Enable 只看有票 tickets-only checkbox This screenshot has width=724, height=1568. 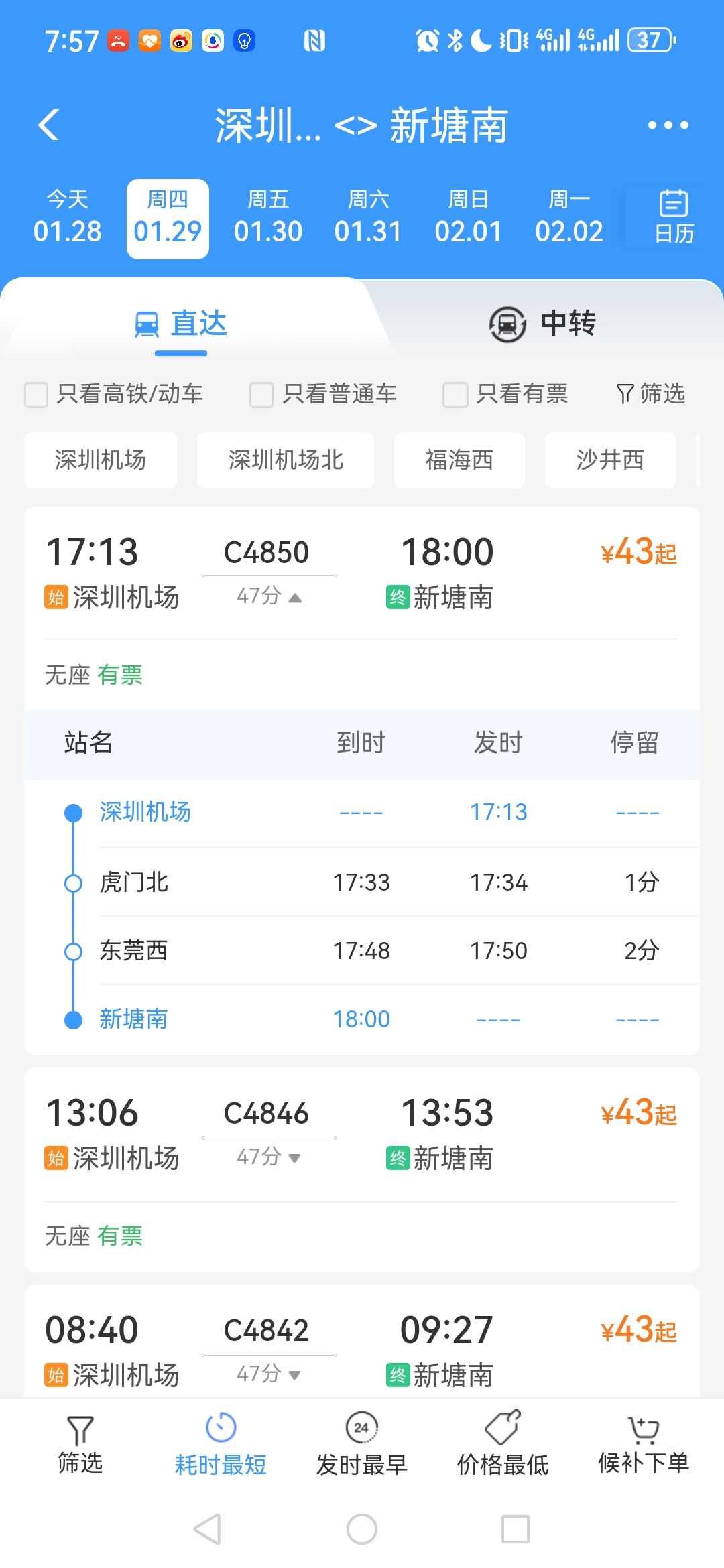pyautogui.click(x=455, y=395)
